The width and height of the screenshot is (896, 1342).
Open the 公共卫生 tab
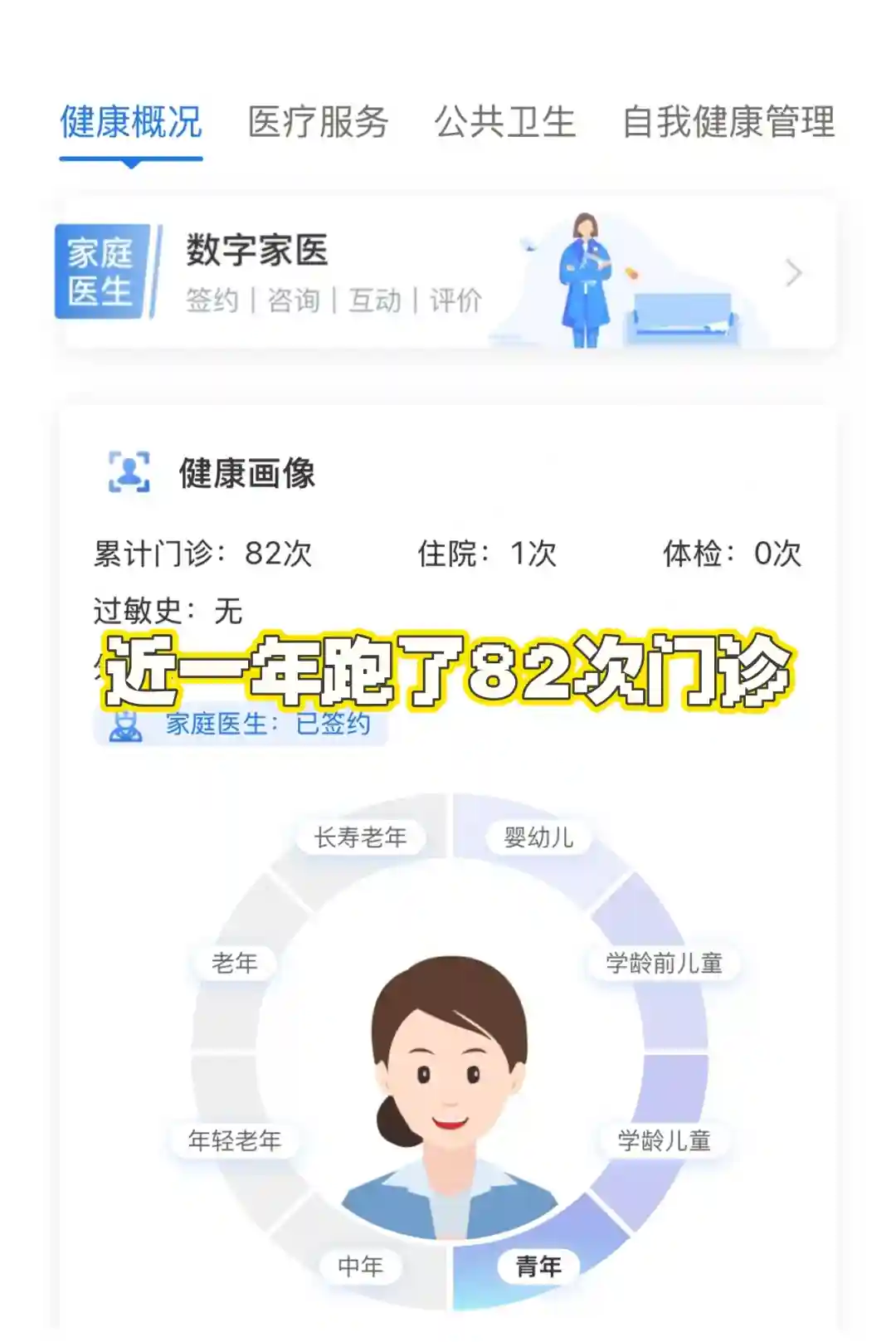pos(504,123)
